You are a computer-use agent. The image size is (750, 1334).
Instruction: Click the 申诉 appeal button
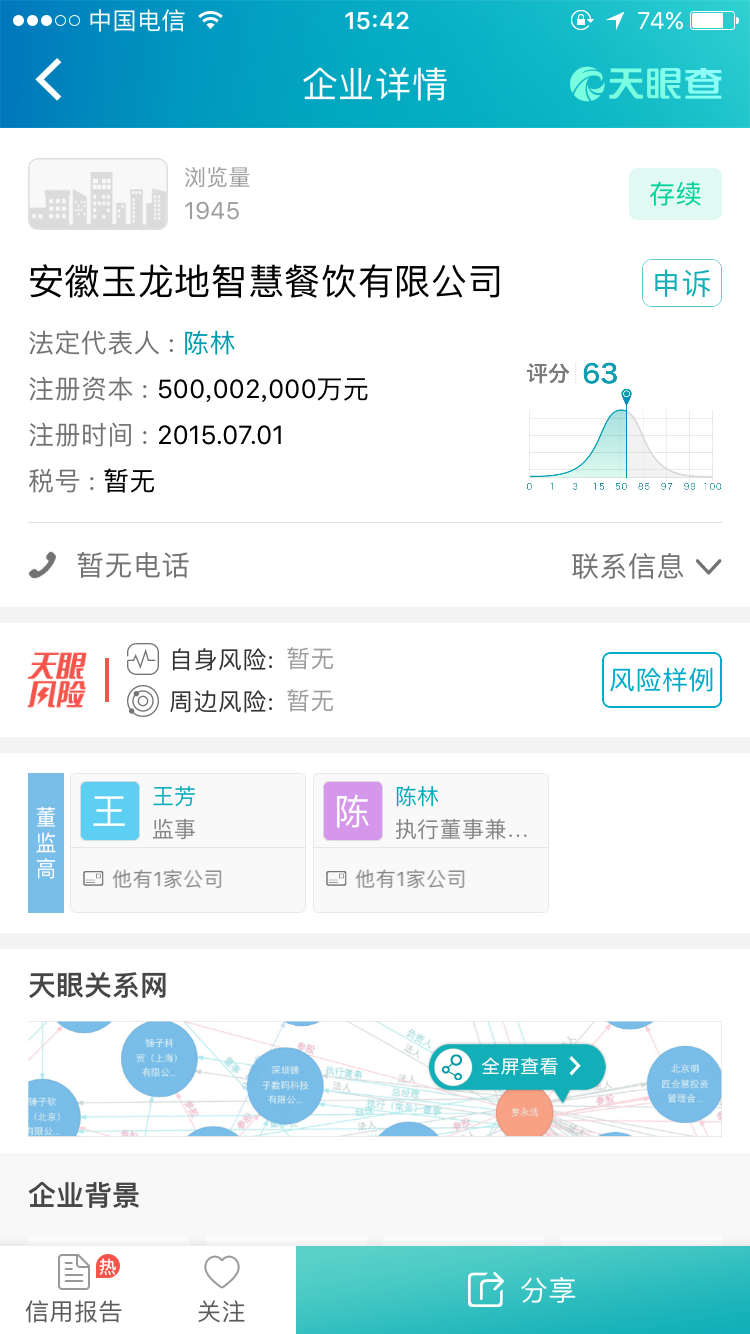point(681,283)
